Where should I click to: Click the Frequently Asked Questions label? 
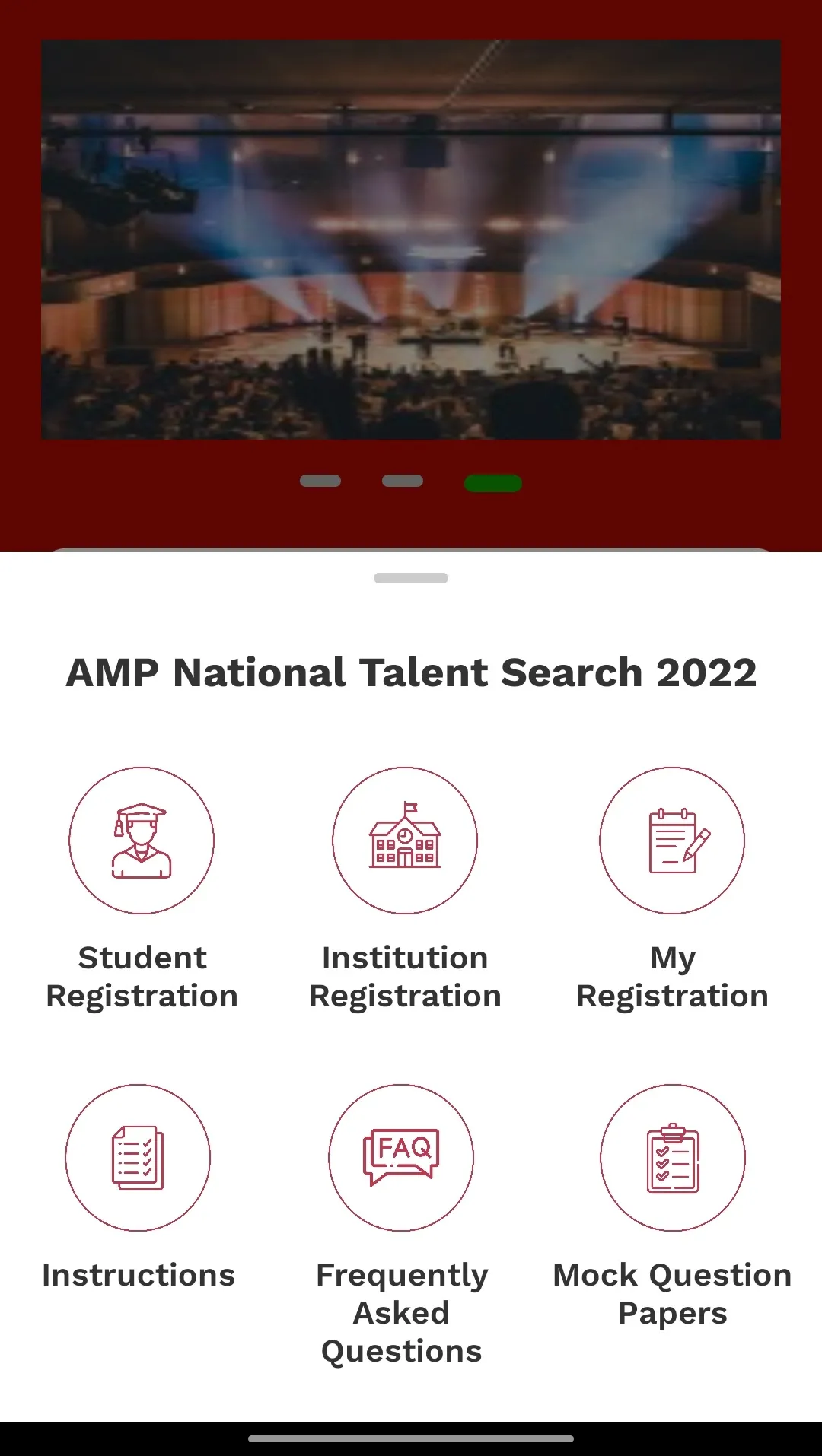402,1312
